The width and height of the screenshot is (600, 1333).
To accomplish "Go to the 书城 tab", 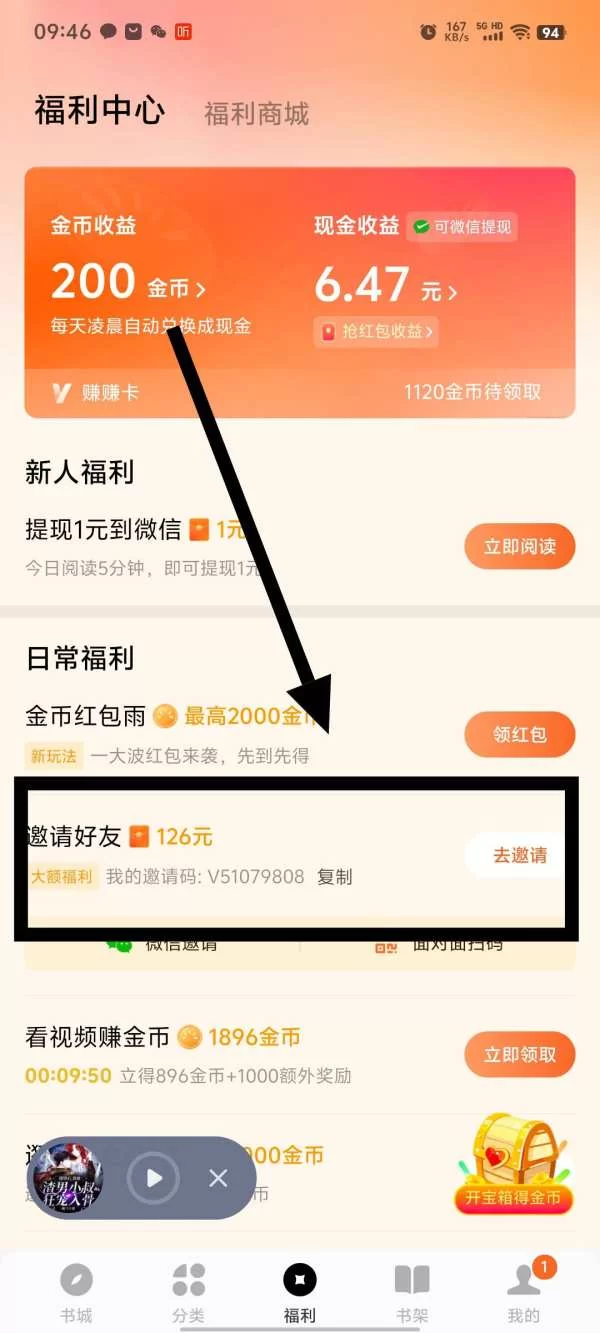I will (x=76, y=1292).
